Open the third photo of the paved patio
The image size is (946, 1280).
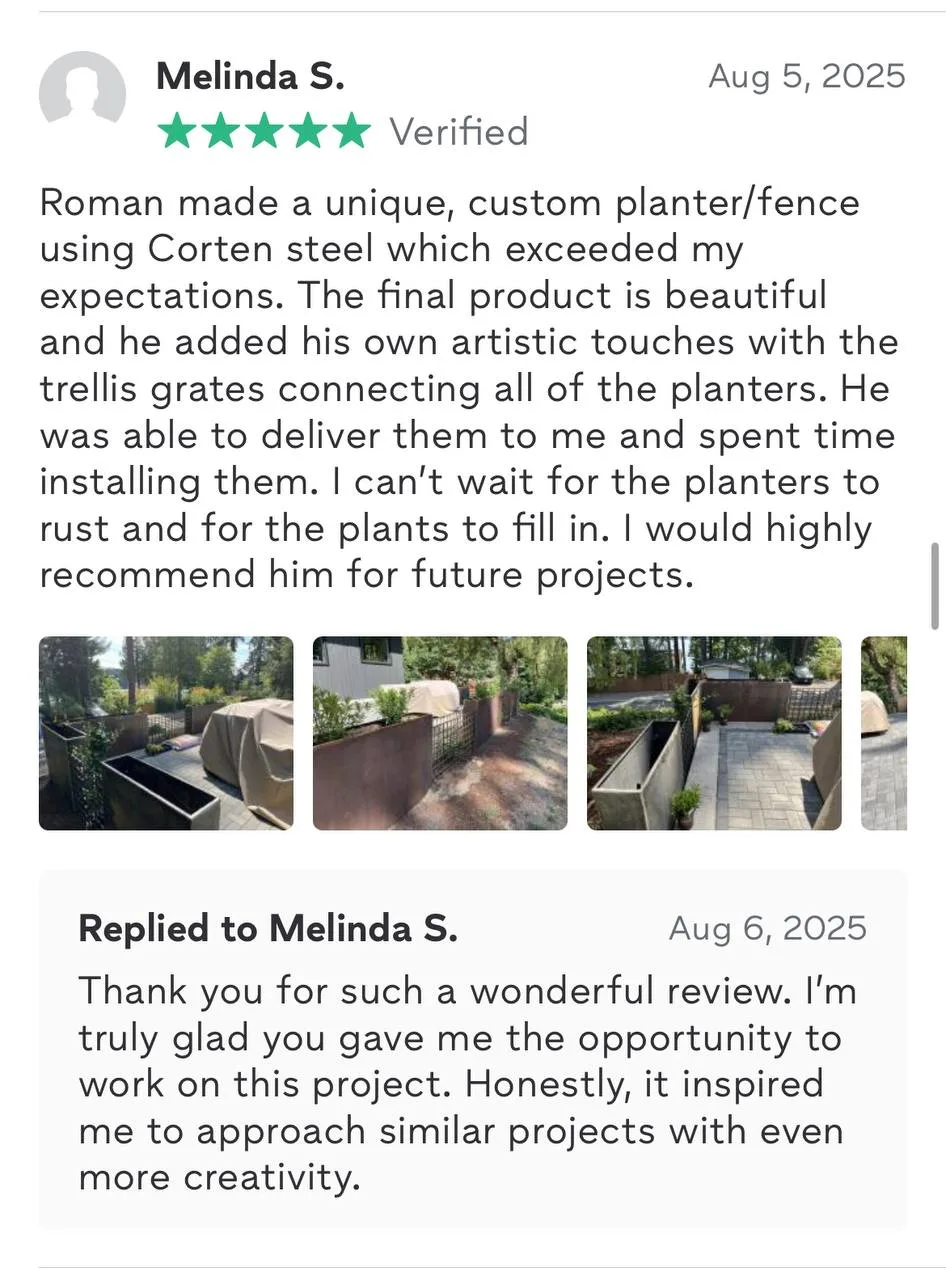click(714, 733)
